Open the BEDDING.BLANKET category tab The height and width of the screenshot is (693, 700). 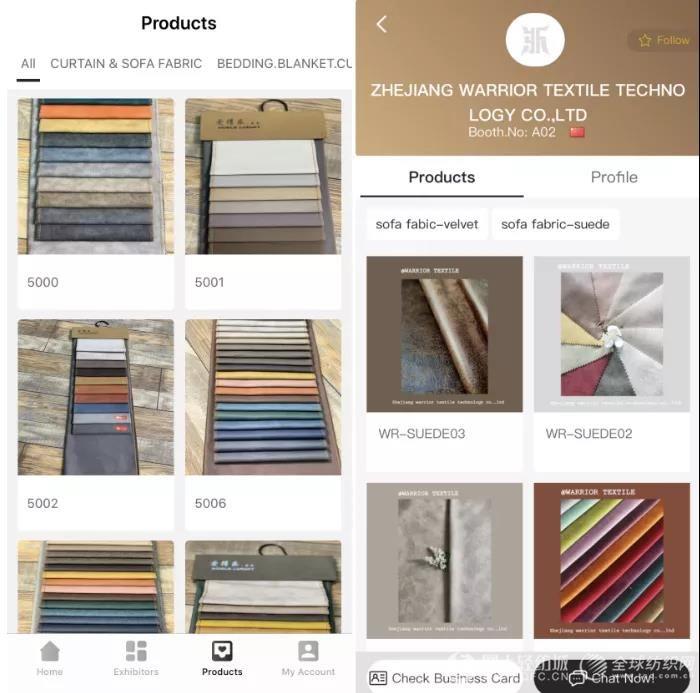(x=284, y=63)
